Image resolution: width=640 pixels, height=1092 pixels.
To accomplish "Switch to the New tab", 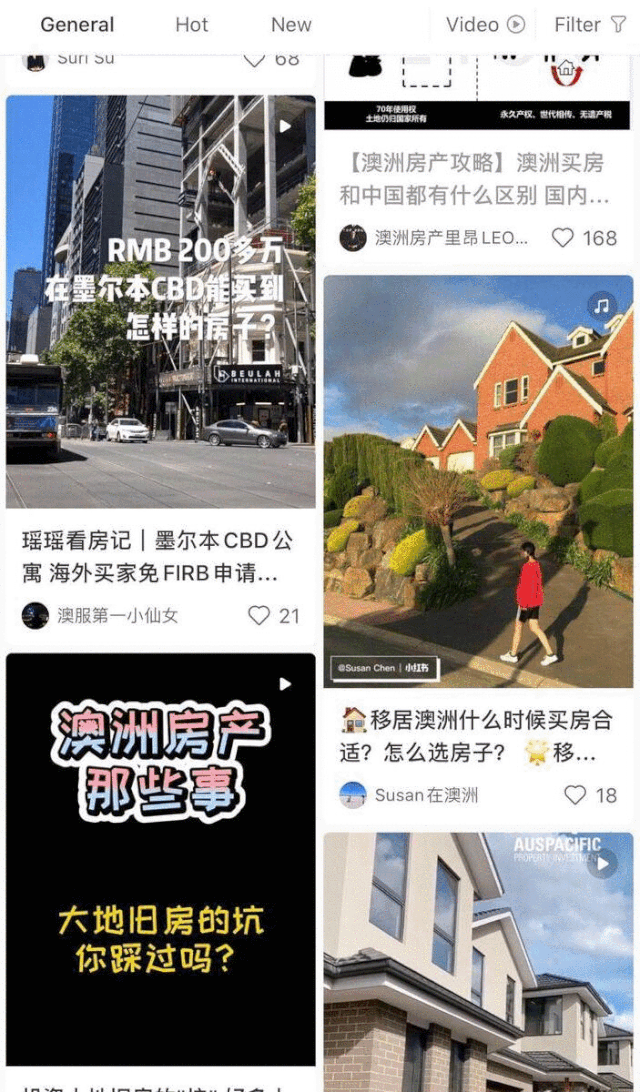I will pos(291,25).
